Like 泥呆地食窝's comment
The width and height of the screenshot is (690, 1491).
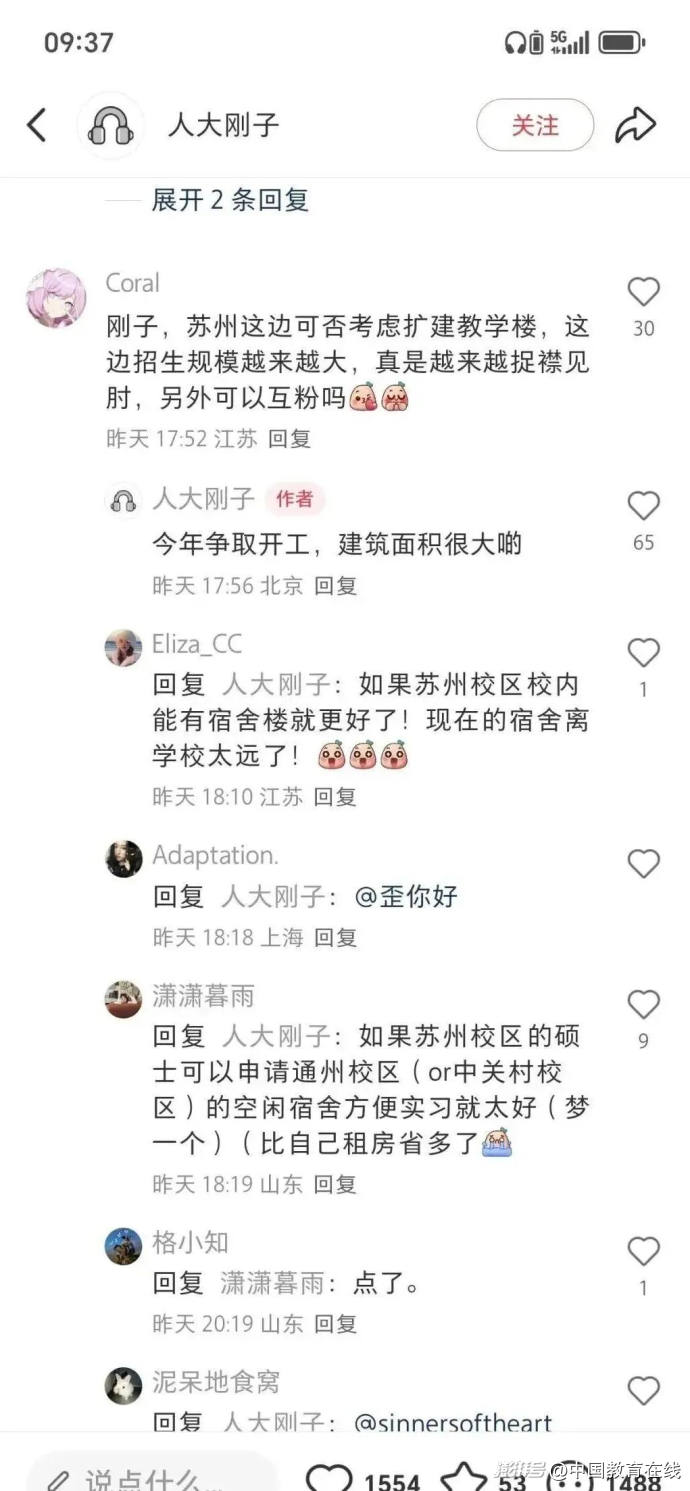(643, 1391)
